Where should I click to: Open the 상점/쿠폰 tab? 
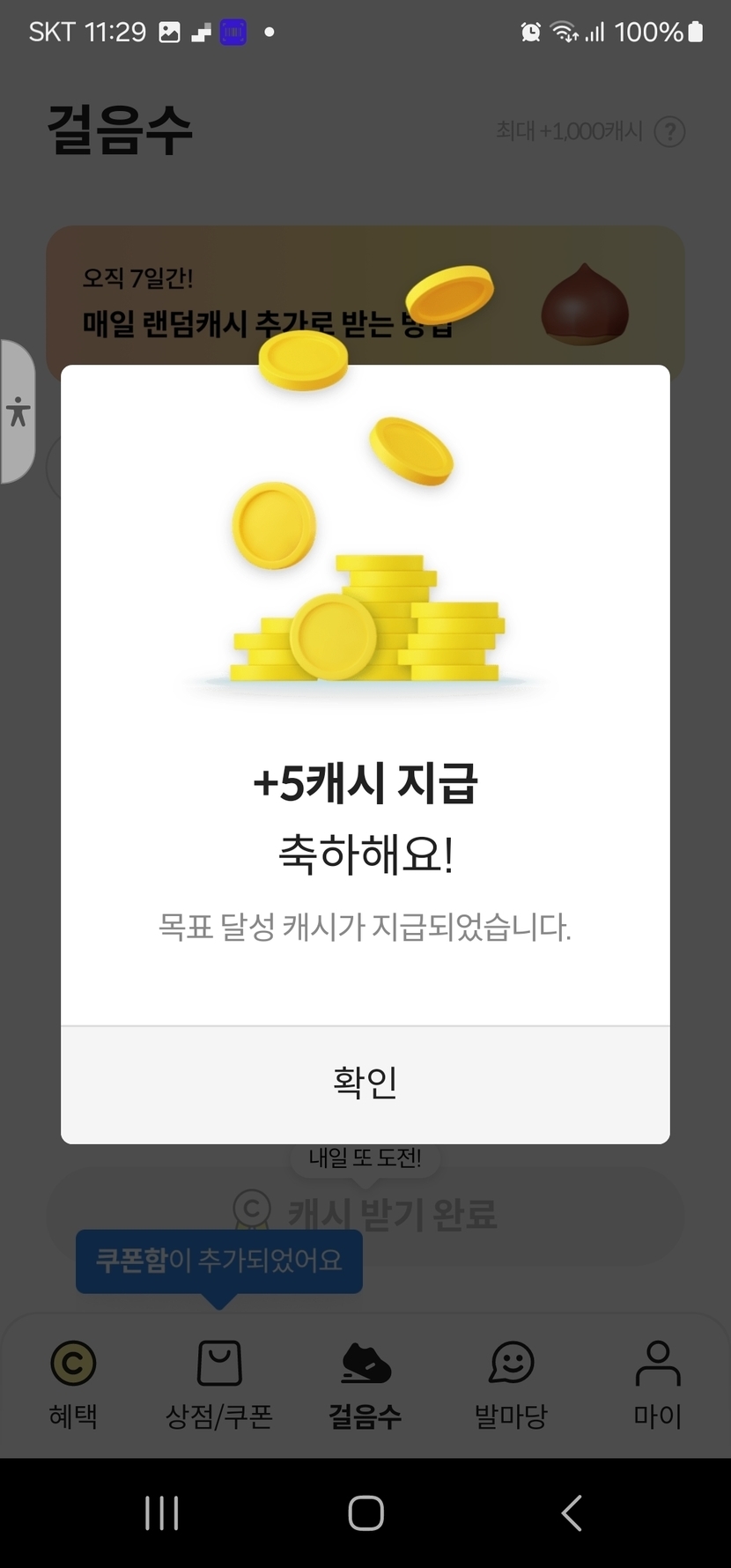point(219,1383)
